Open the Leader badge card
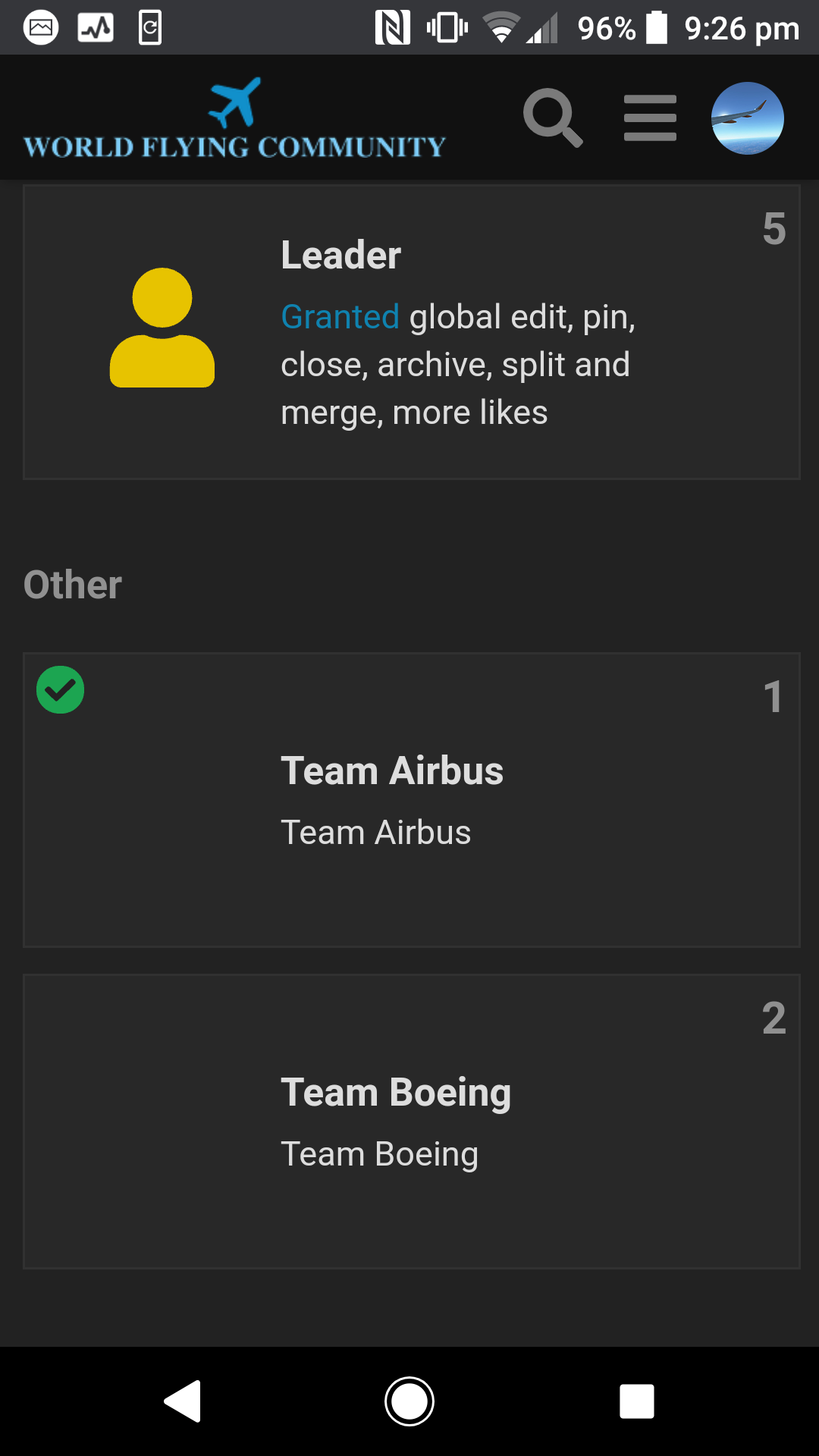The image size is (819, 1456). click(412, 332)
